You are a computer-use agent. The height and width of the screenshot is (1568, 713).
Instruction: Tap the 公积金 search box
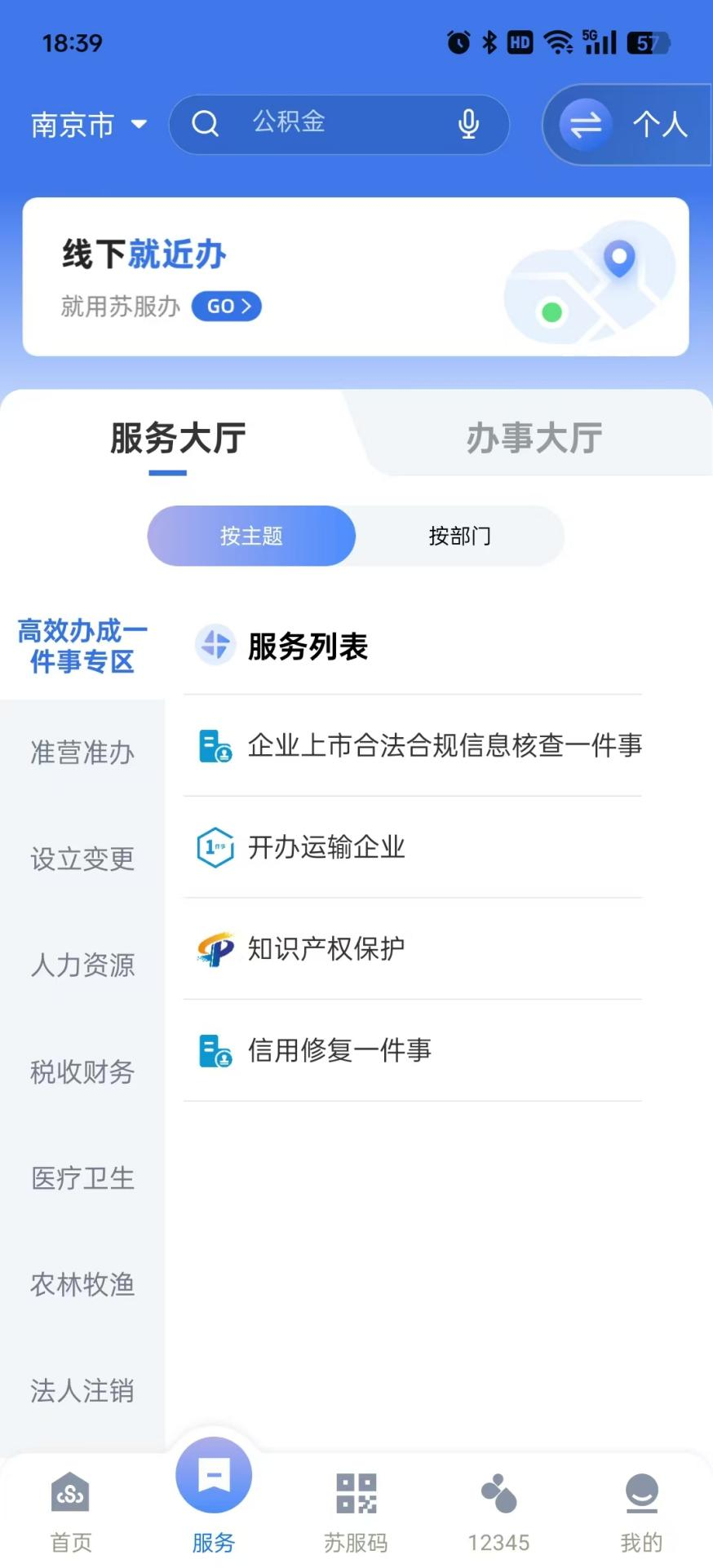[339, 124]
